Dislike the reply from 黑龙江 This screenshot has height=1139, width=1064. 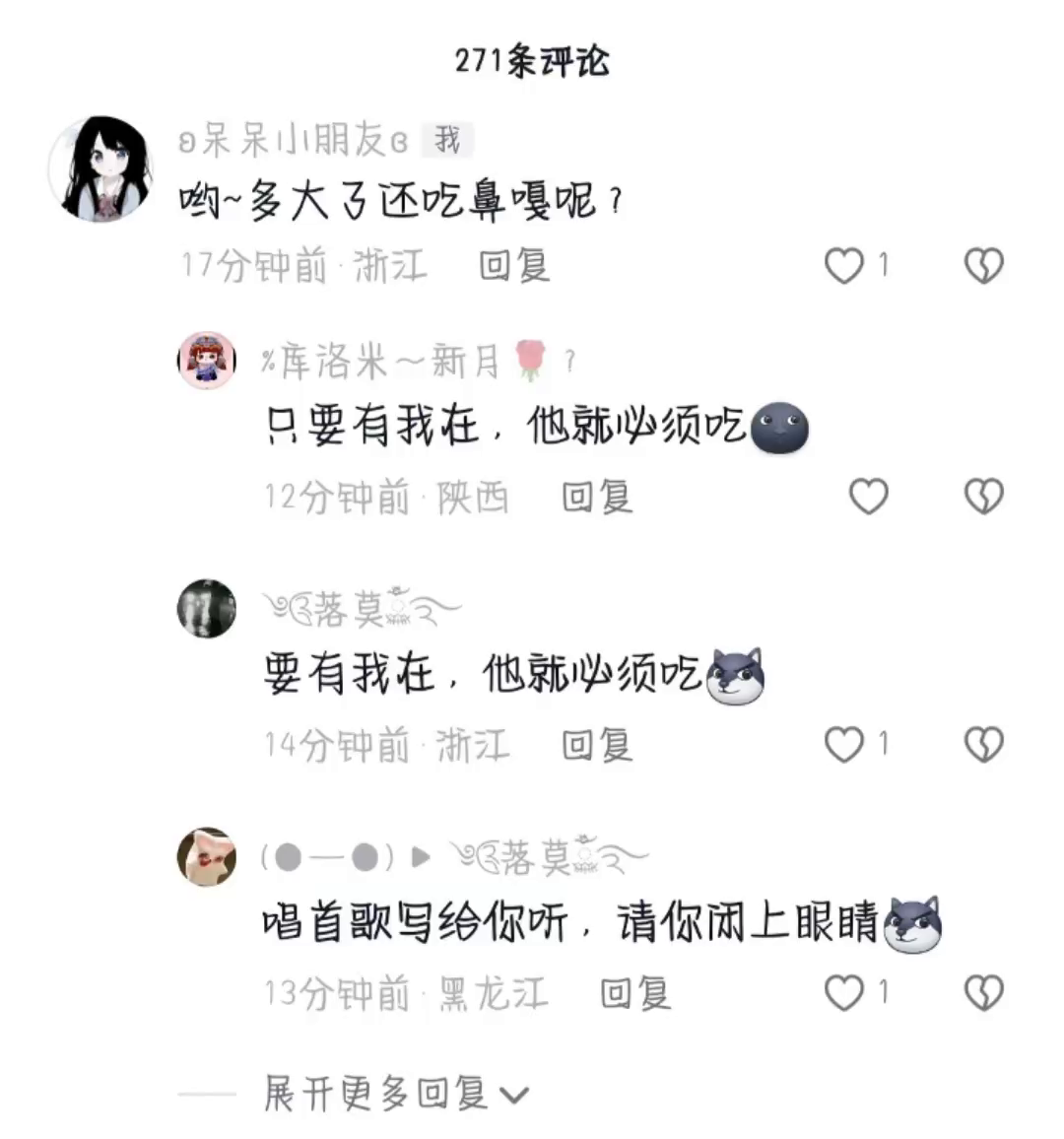coord(984,993)
